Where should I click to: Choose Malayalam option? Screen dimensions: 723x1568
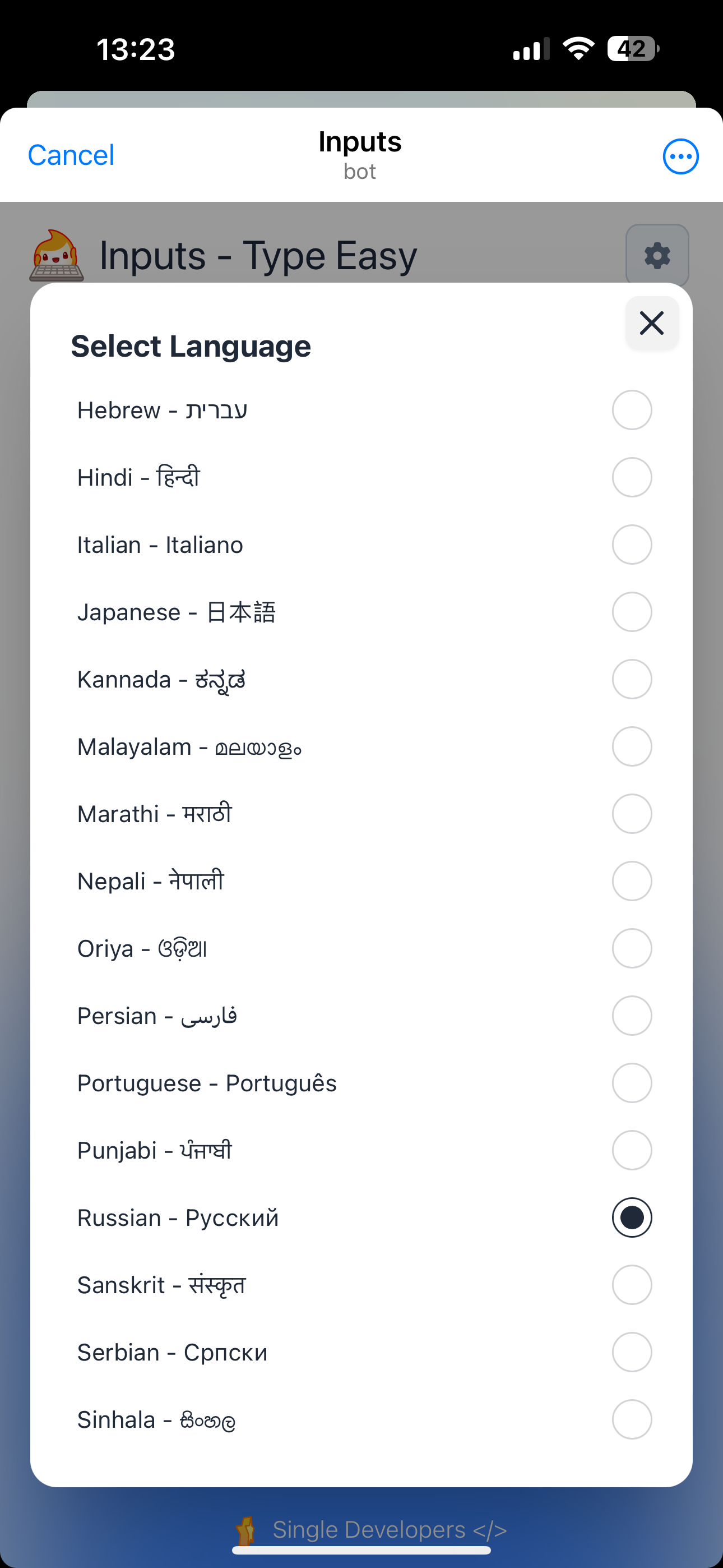pyautogui.click(x=631, y=746)
